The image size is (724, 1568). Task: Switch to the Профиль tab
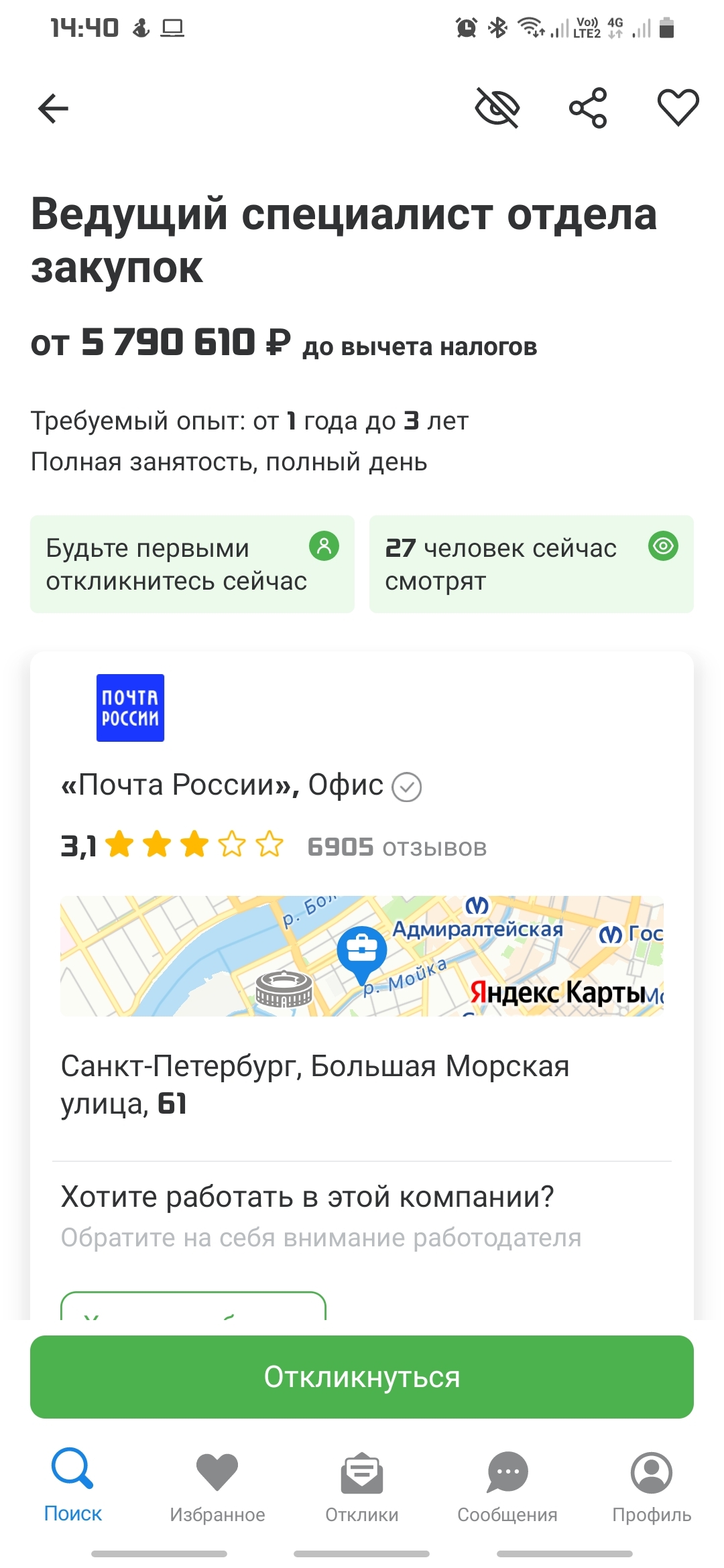tap(652, 1485)
